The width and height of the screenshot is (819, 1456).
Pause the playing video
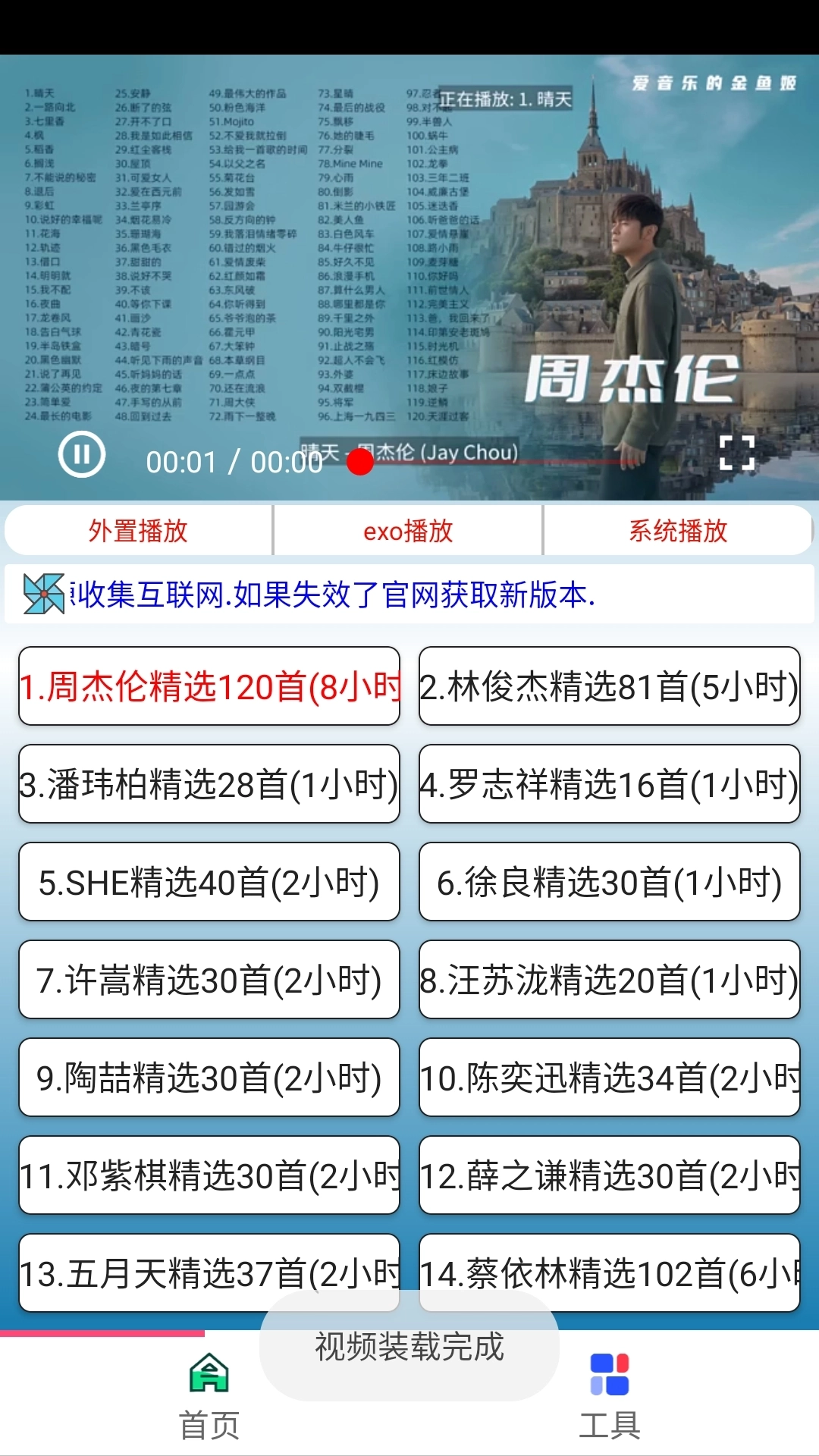pos(82,454)
